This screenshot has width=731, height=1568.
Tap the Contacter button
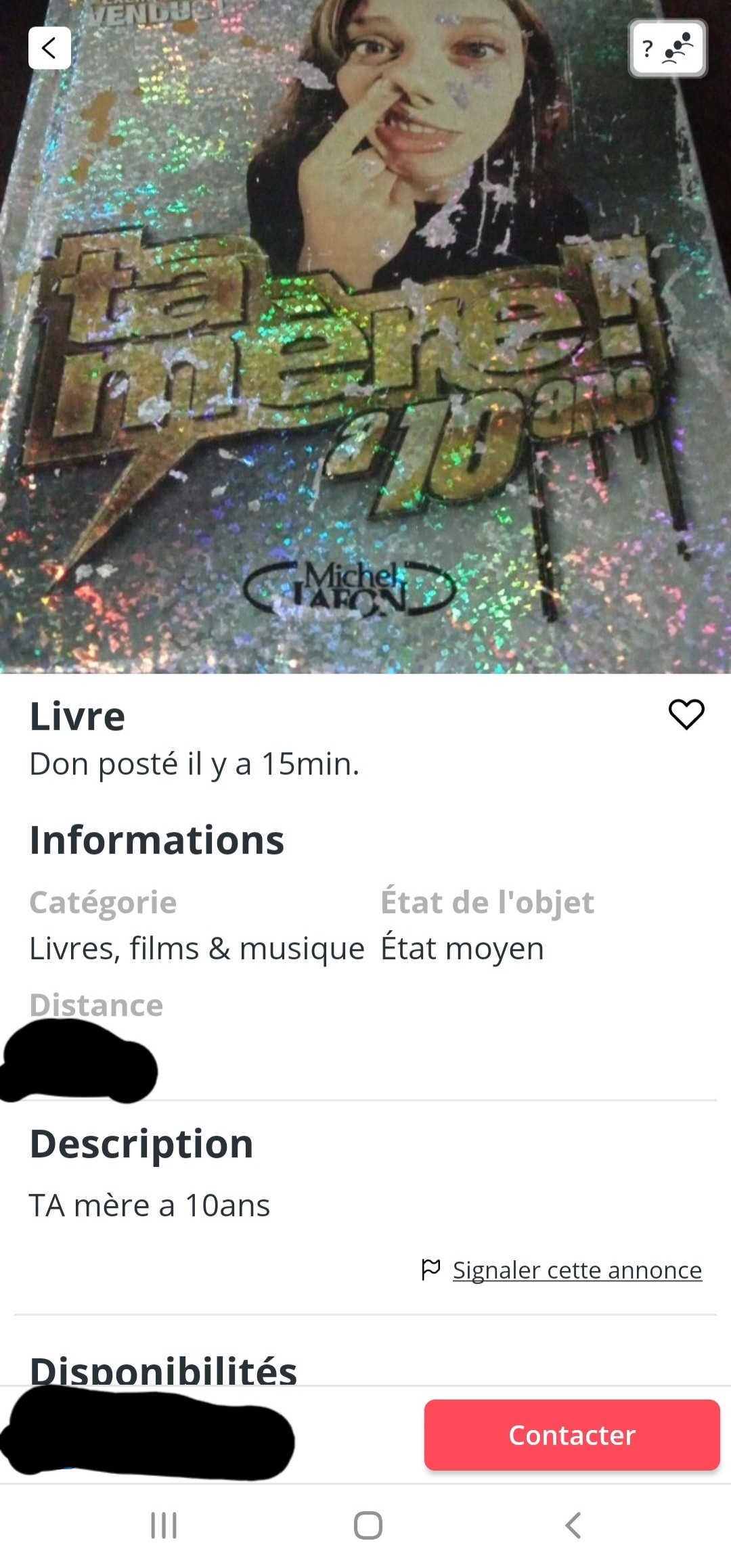tap(571, 1435)
